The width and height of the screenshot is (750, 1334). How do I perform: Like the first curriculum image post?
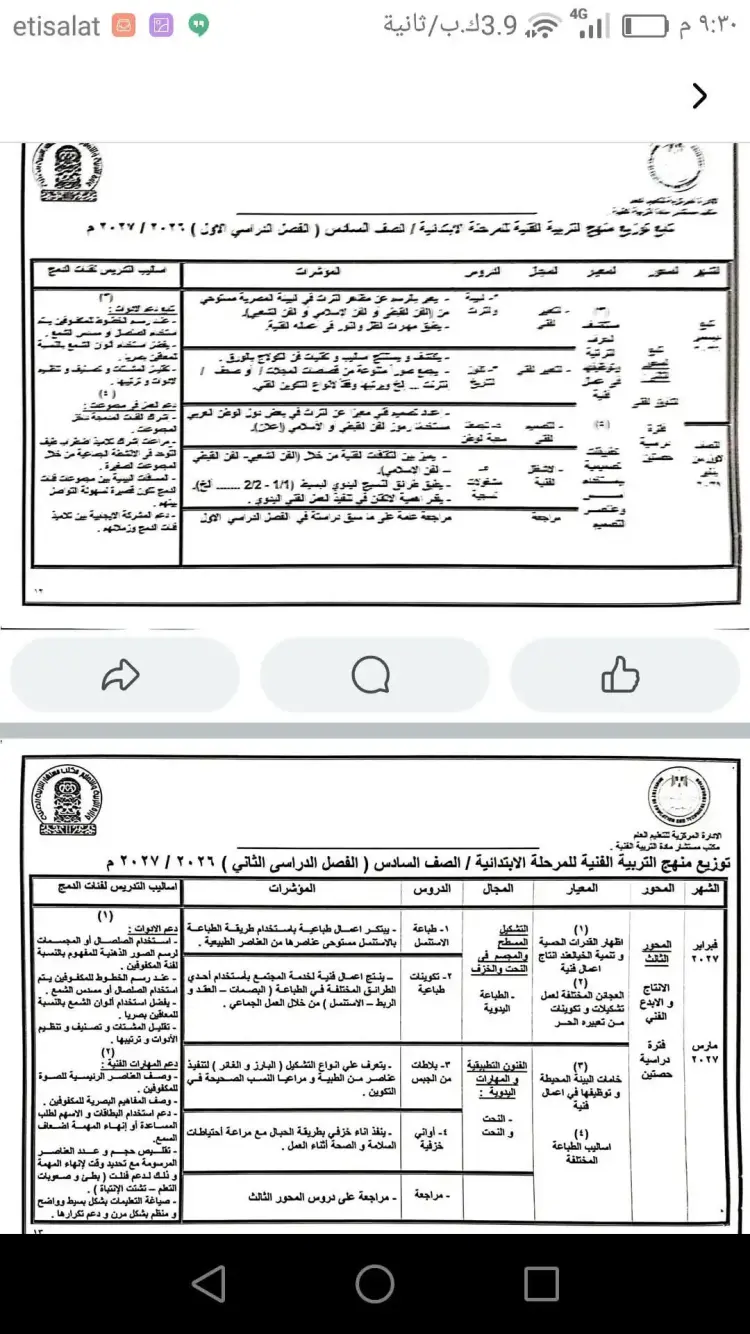620,676
